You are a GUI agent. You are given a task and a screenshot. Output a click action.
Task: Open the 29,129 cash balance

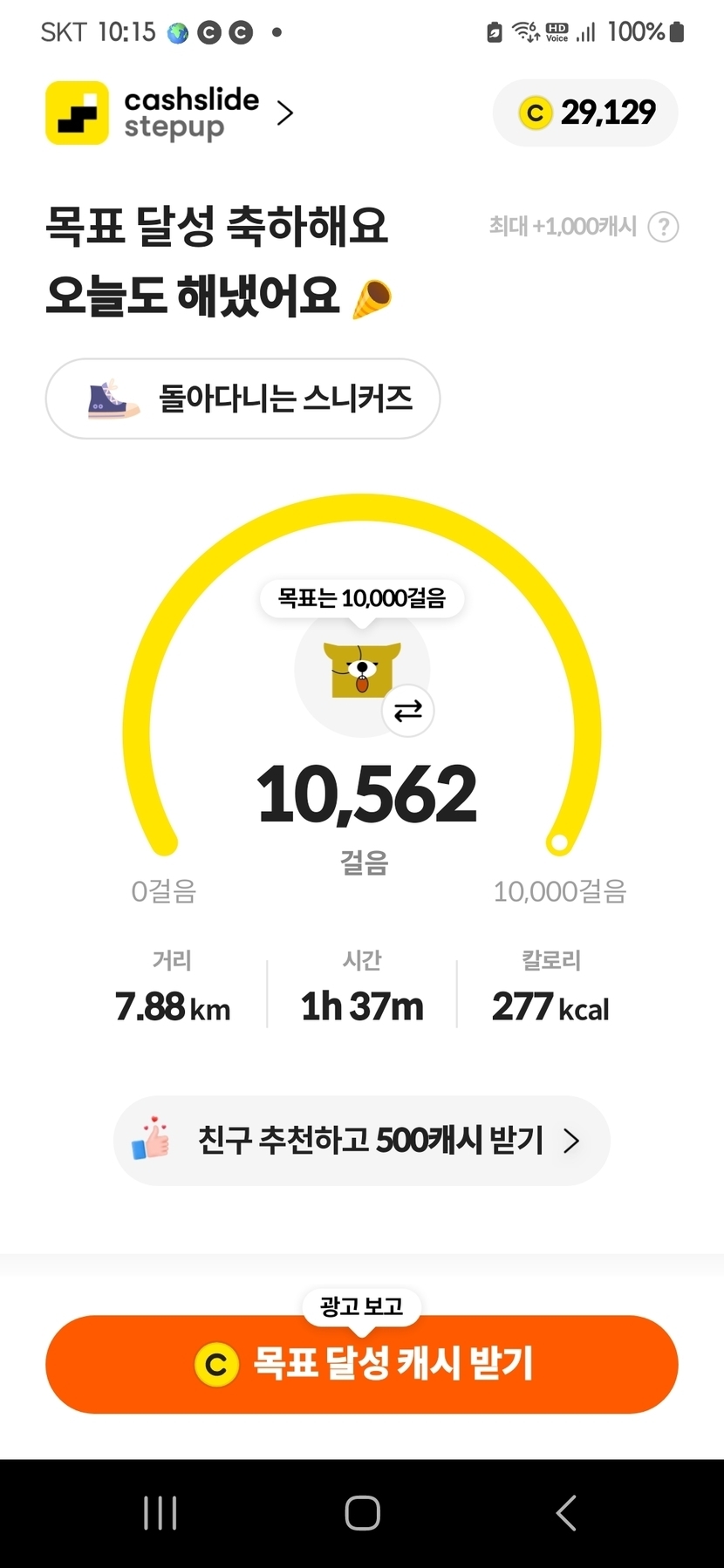click(x=585, y=112)
